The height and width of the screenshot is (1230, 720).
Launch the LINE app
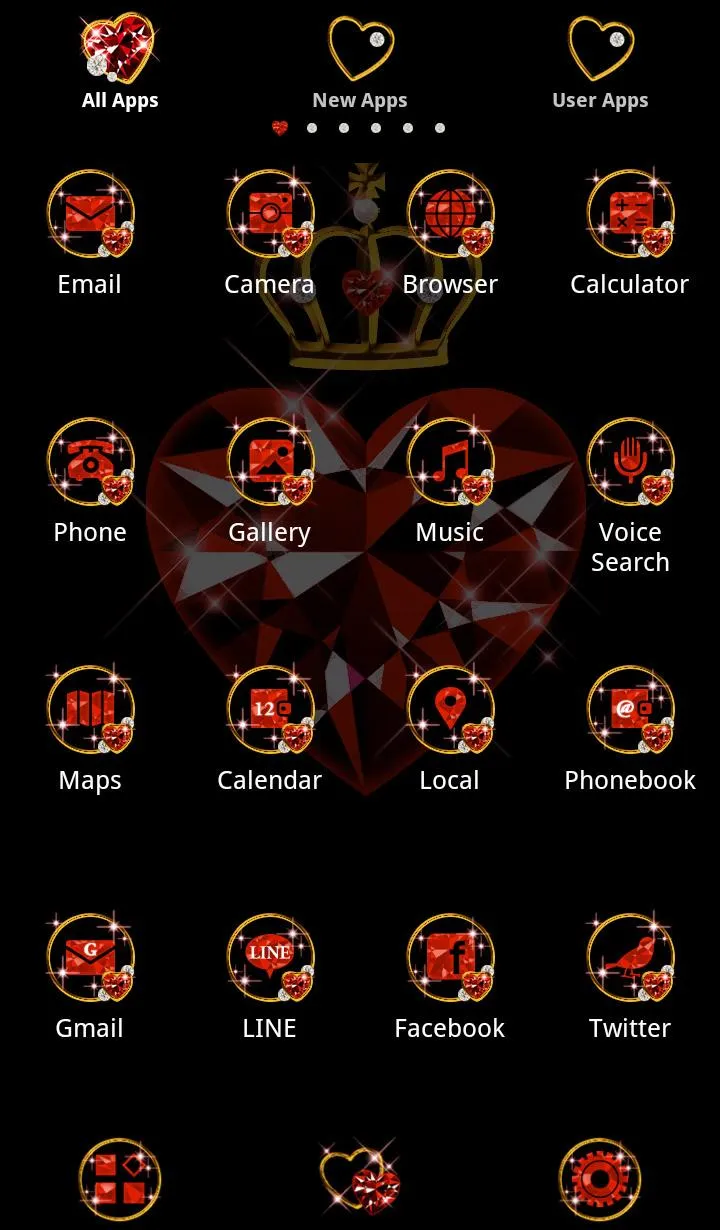(270, 977)
